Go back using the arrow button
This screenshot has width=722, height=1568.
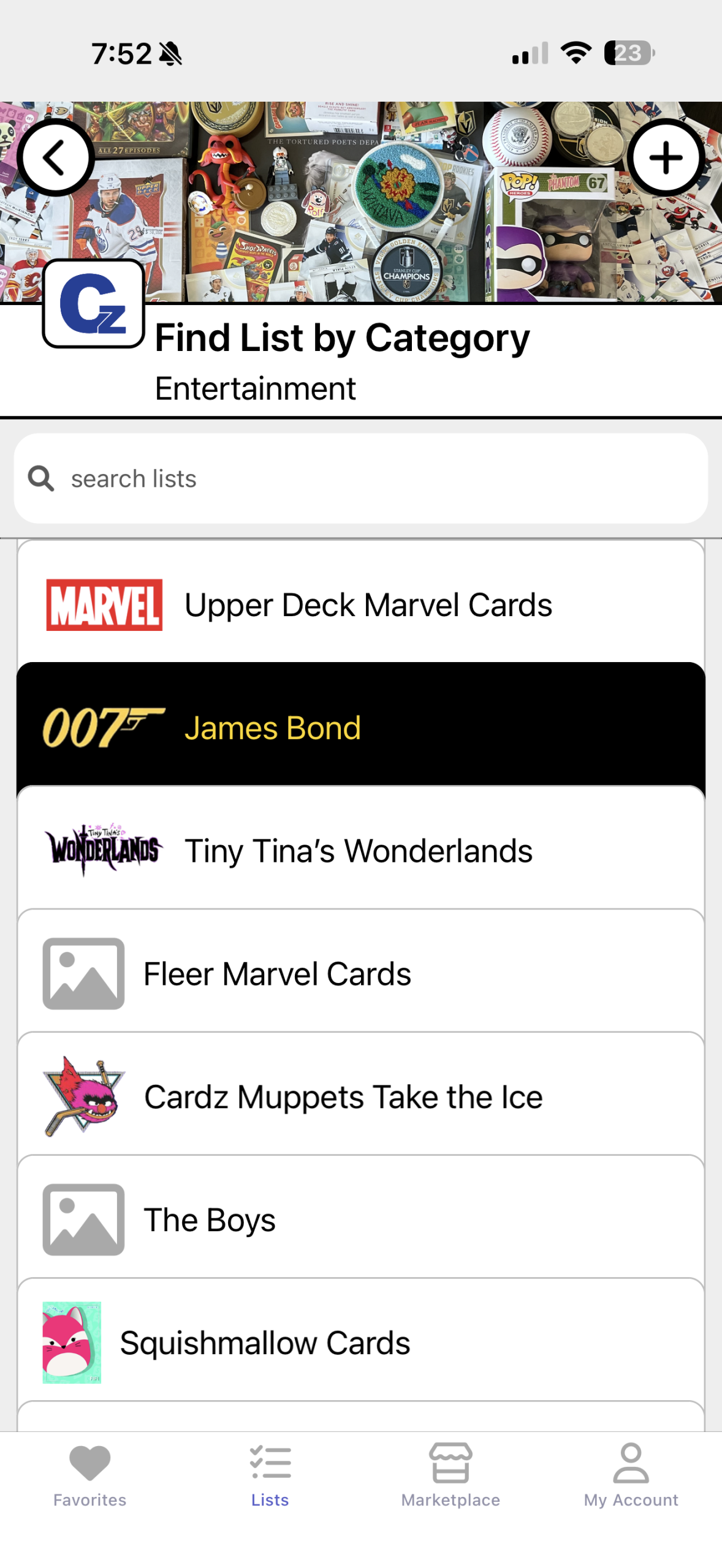[55, 158]
